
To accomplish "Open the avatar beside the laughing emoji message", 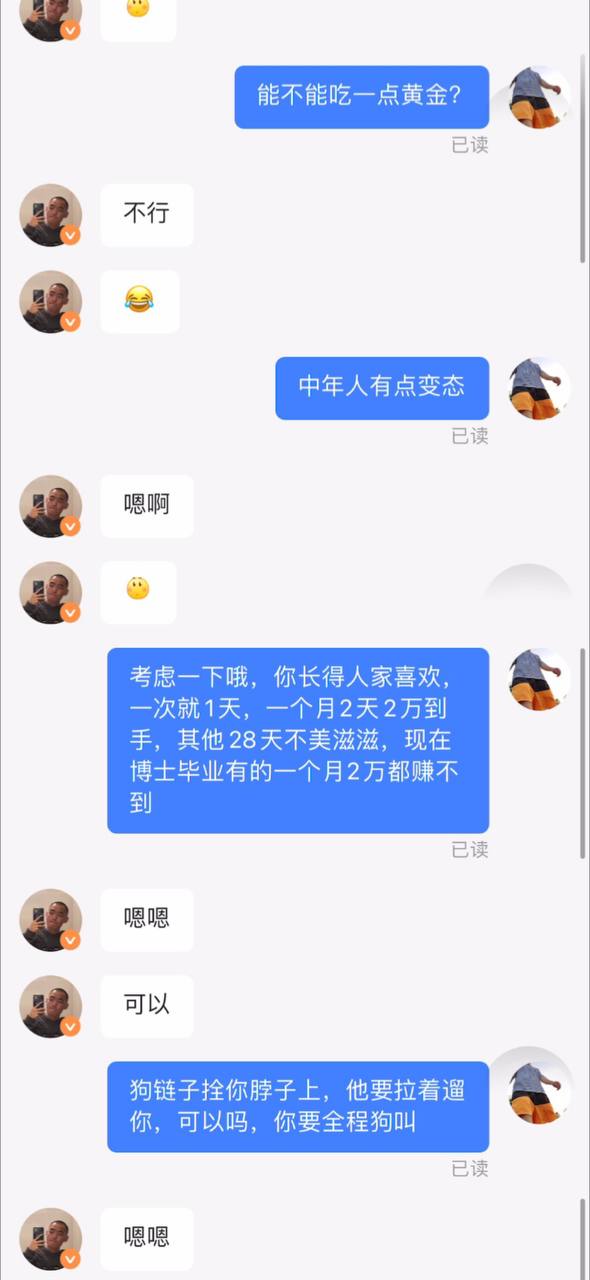I will pyautogui.click(x=51, y=302).
